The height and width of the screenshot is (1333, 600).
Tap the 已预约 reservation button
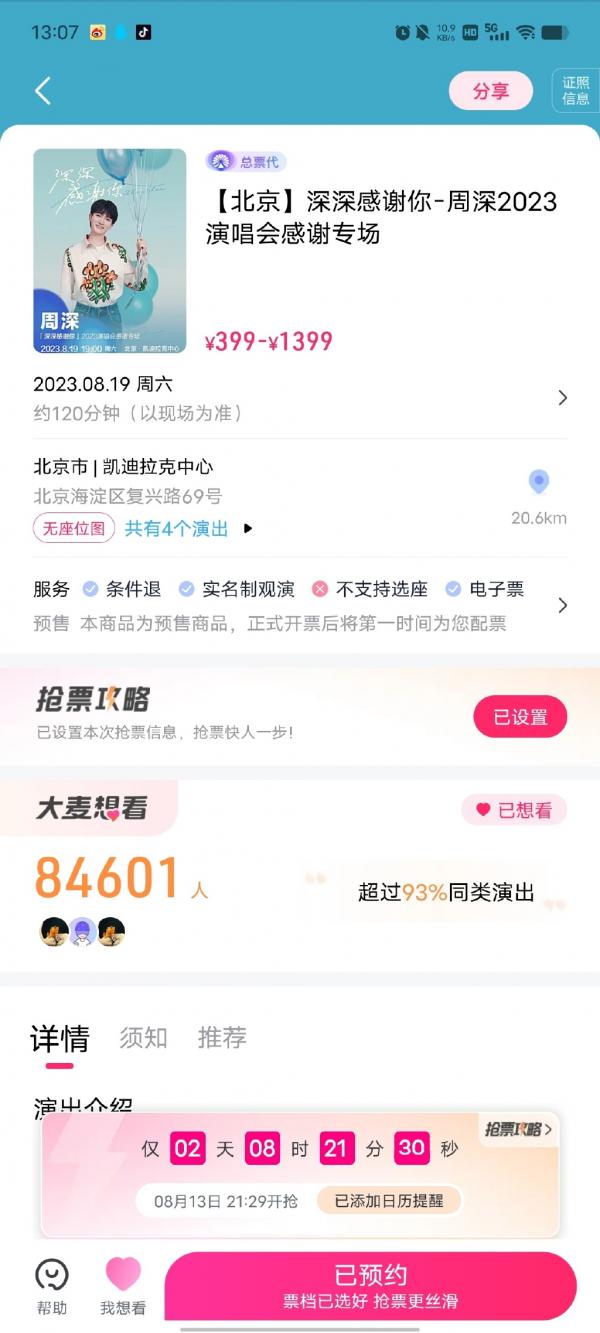coord(370,1286)
